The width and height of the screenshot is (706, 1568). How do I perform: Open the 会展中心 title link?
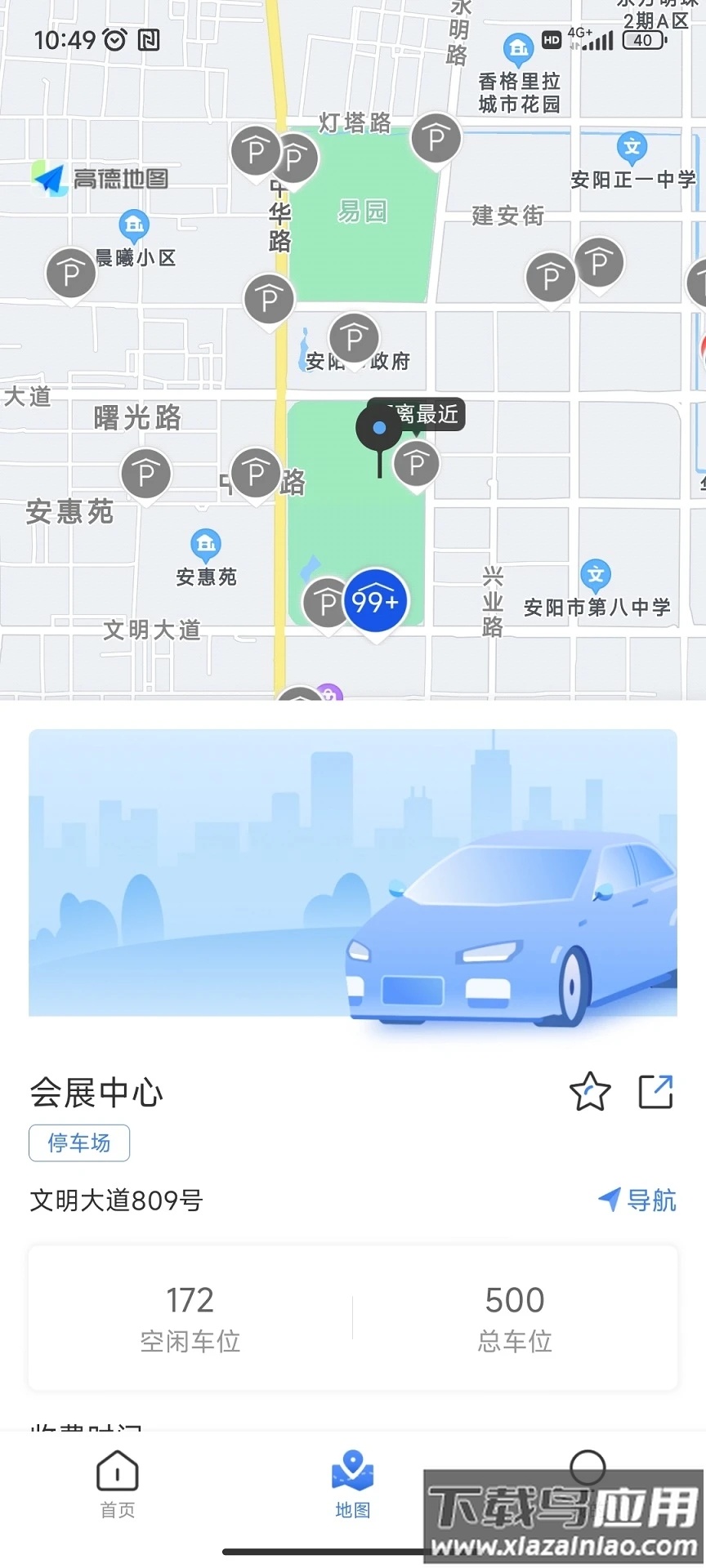tap(96, 1093)
